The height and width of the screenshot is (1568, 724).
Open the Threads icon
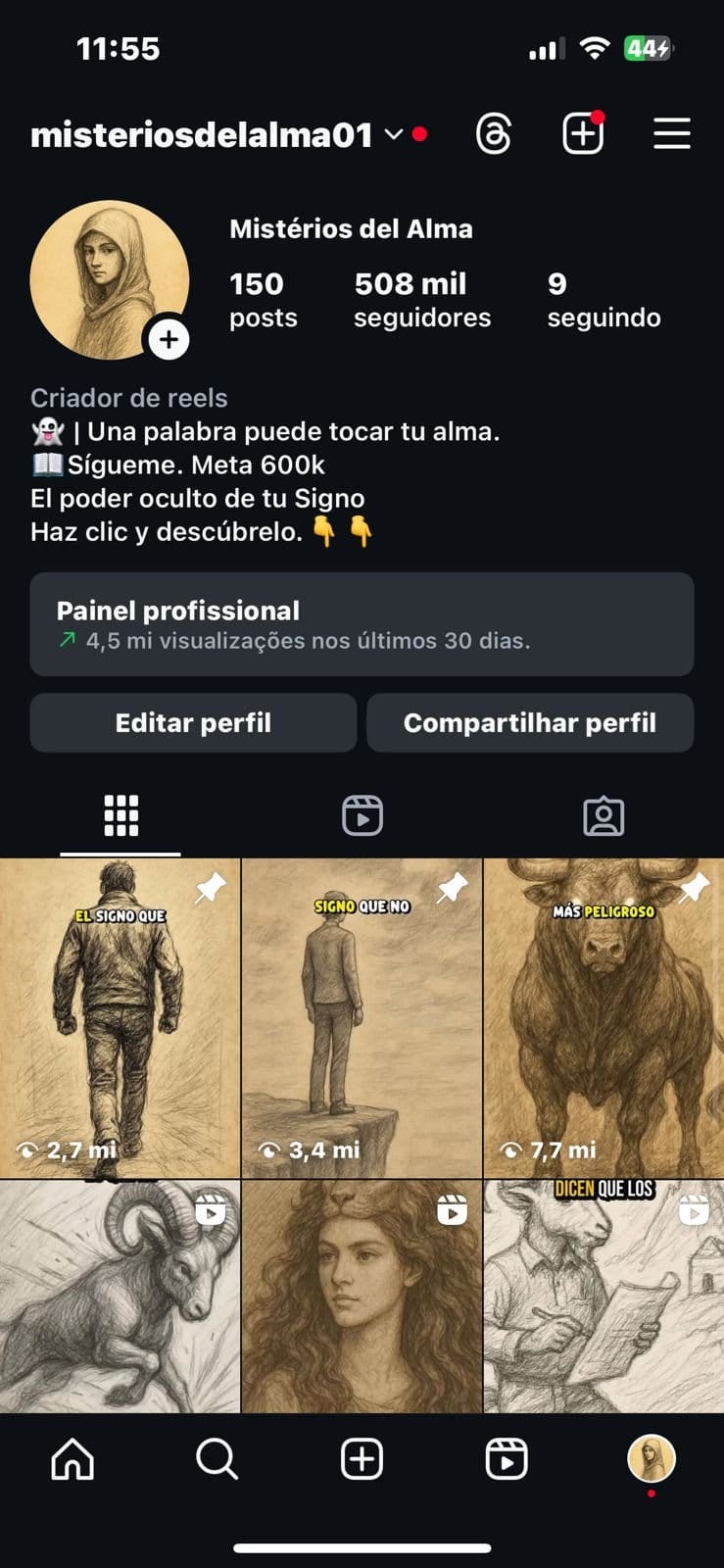point(493,134)
